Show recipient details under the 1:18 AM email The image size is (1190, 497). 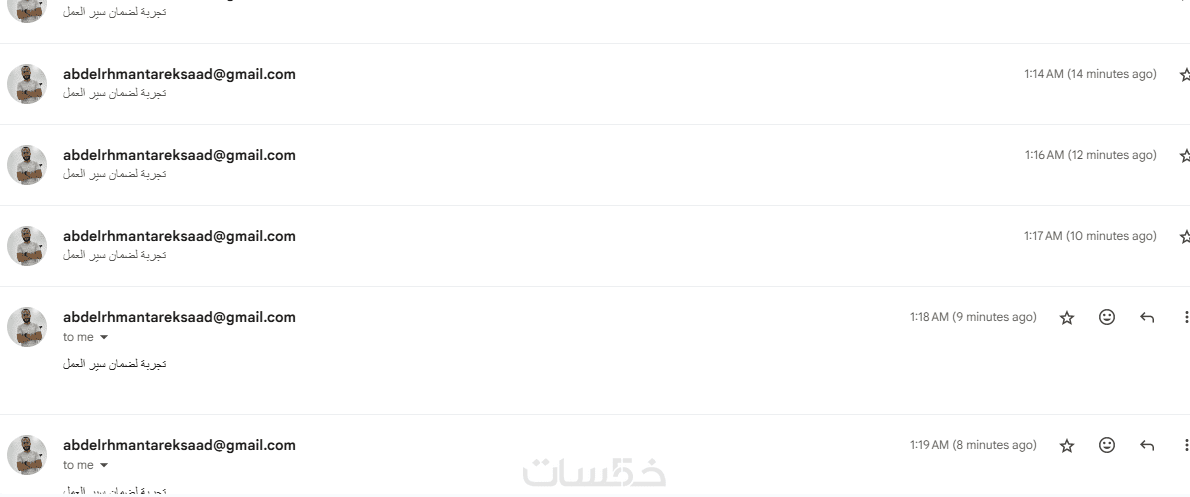pyautogui.click(x=103, y=338)
